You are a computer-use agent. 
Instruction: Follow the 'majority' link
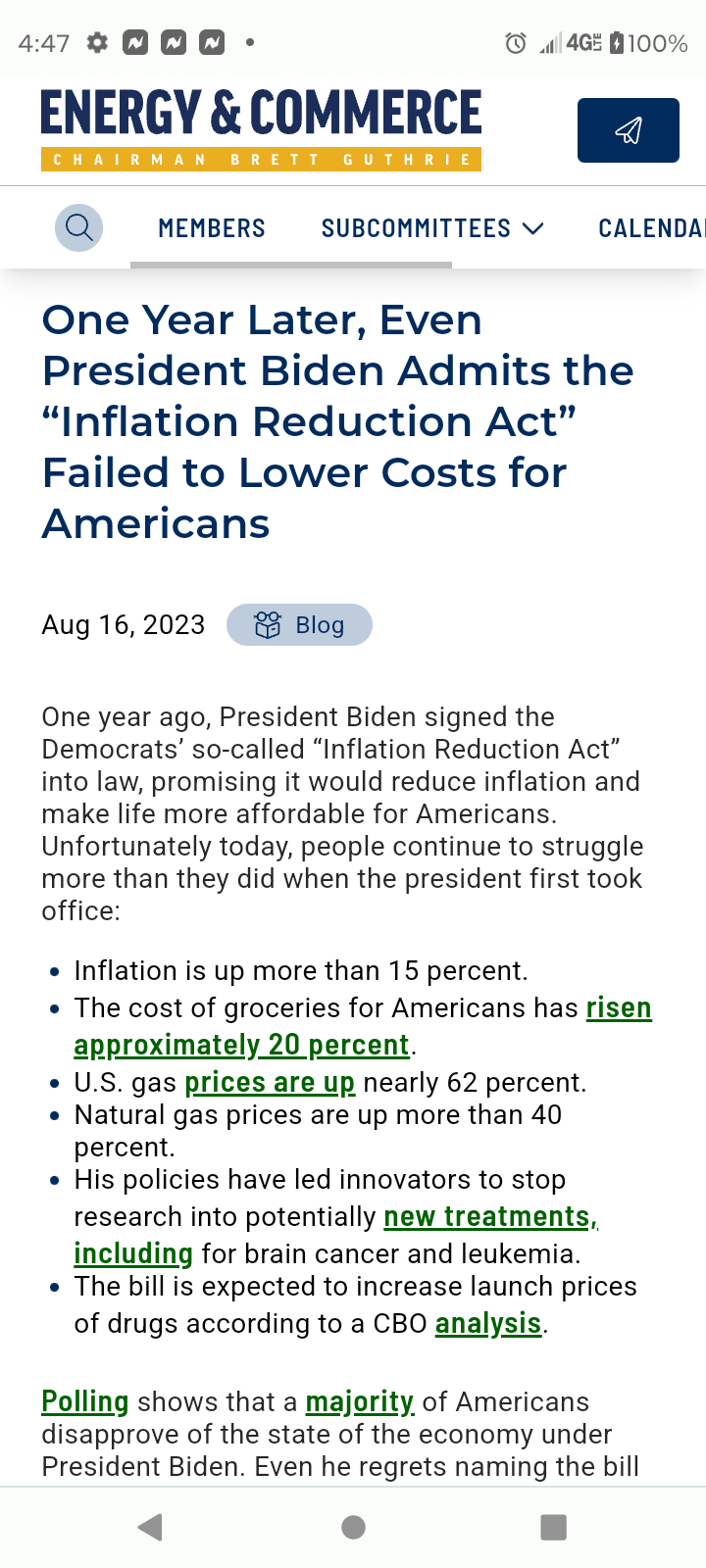coord(360,1401)
